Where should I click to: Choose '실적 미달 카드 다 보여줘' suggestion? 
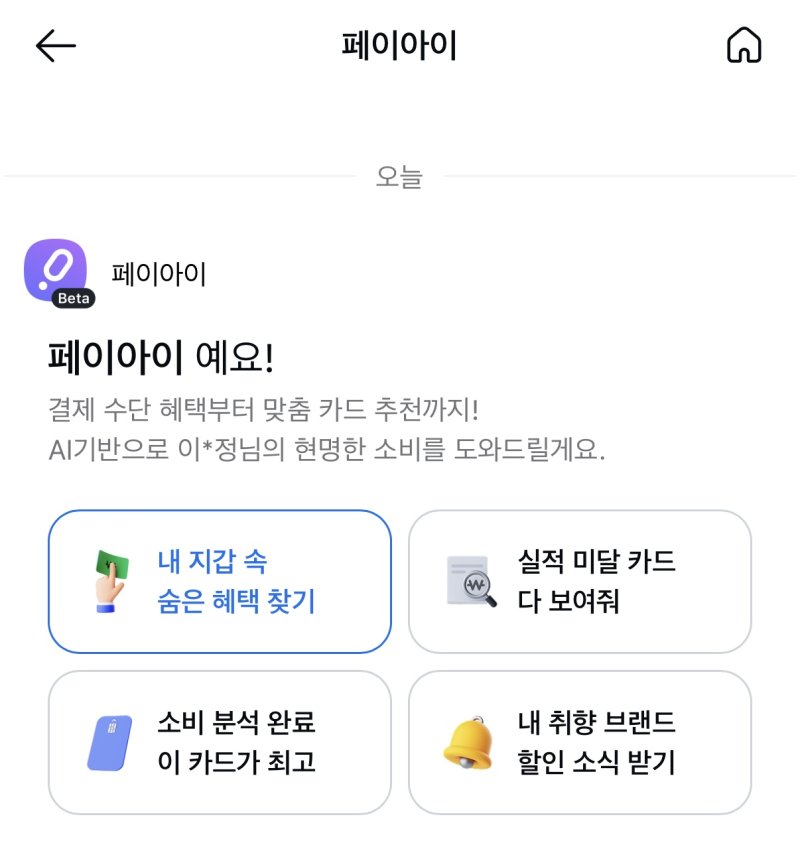580,581
